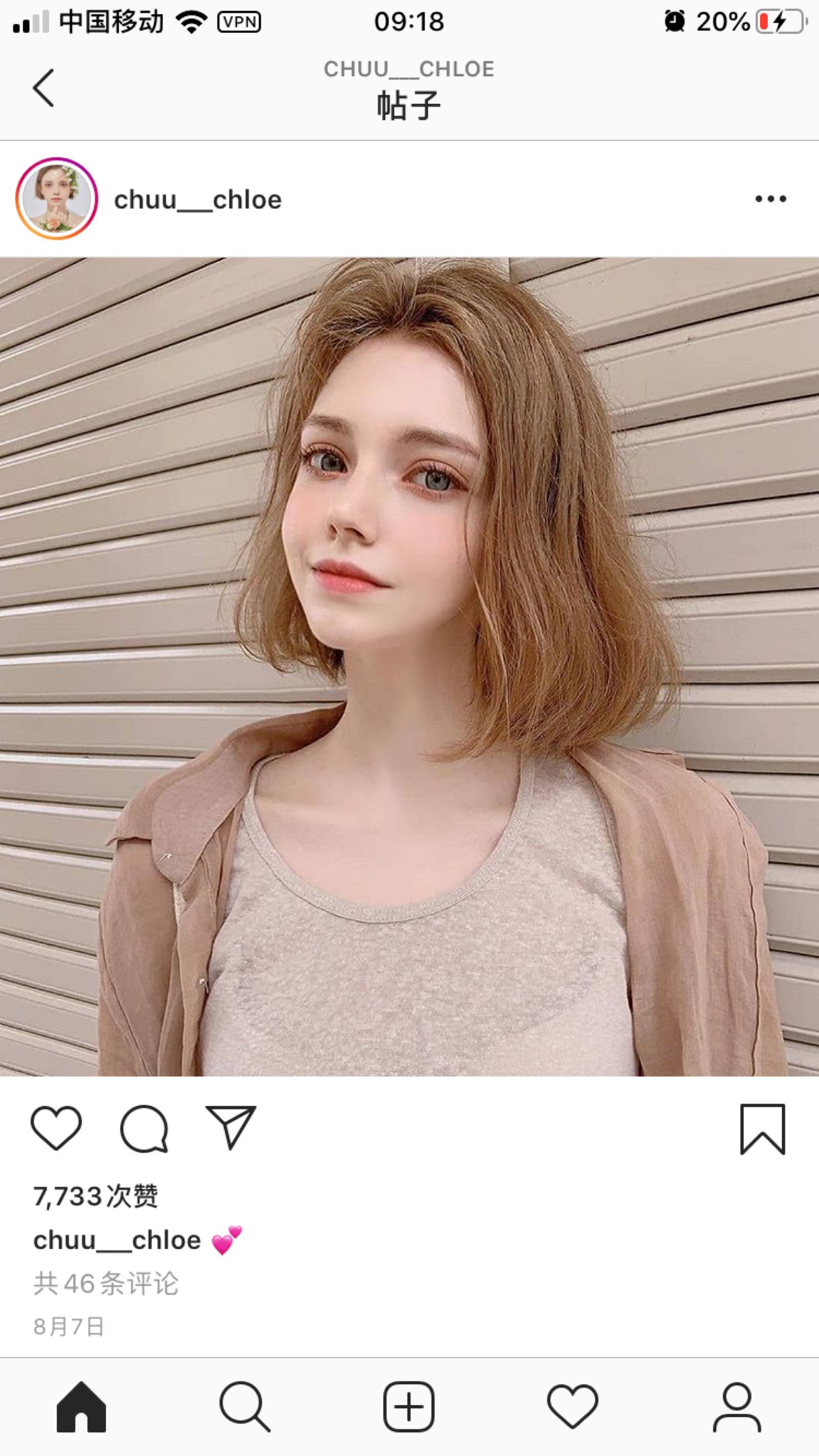819x1456 pixels.
Task: Bookmark this post
Action: (763, 1129)
